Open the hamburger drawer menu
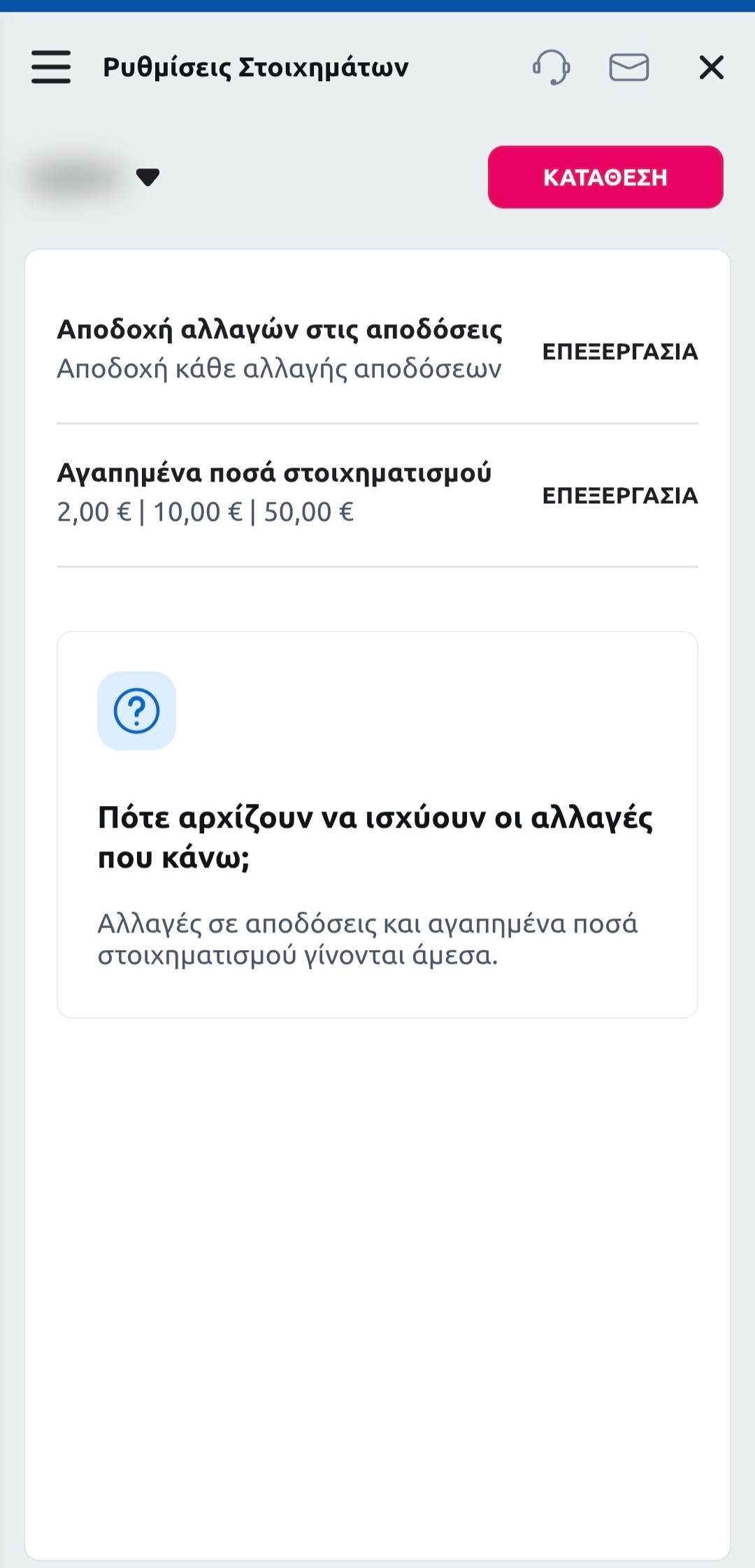The height and width of the screenshot is (1568, 755). pyautogui.click(x=51, y=67)
